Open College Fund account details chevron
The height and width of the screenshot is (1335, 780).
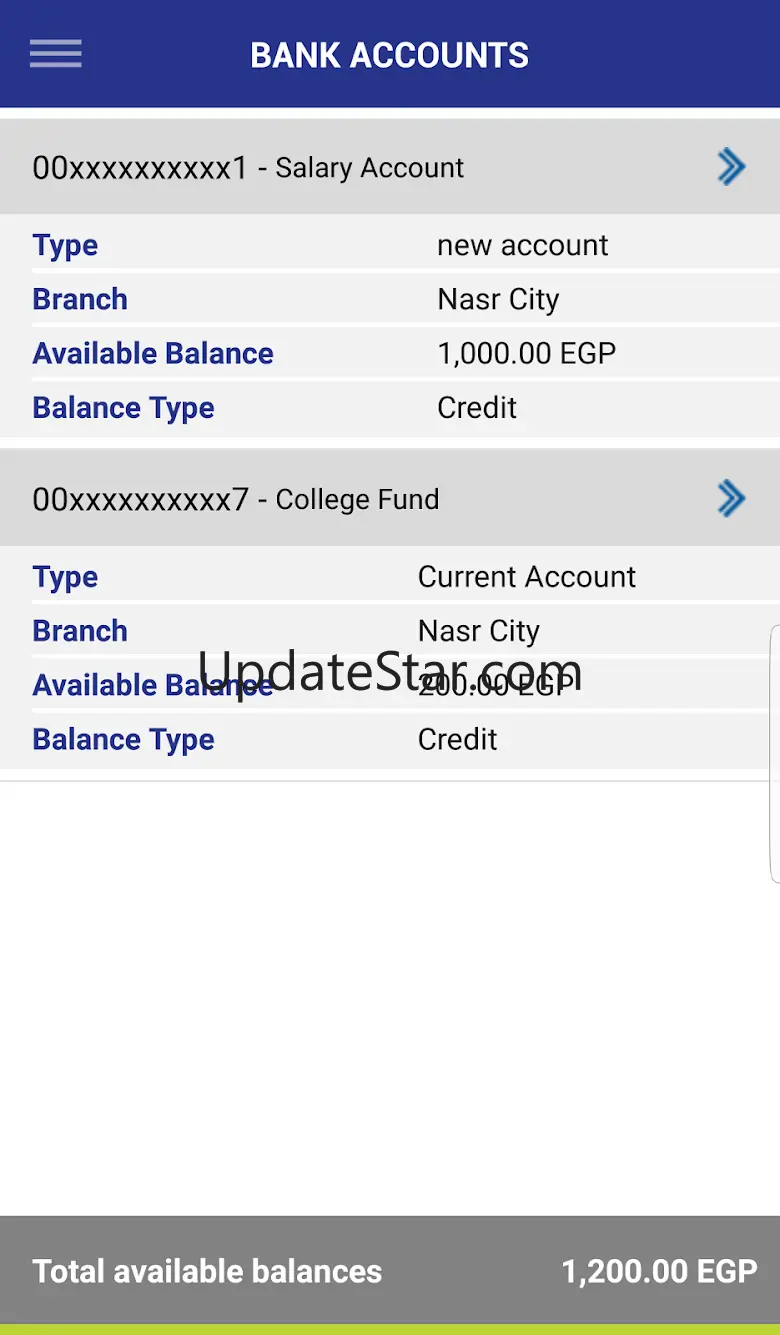pyautogui.click(x=731, y=498)
